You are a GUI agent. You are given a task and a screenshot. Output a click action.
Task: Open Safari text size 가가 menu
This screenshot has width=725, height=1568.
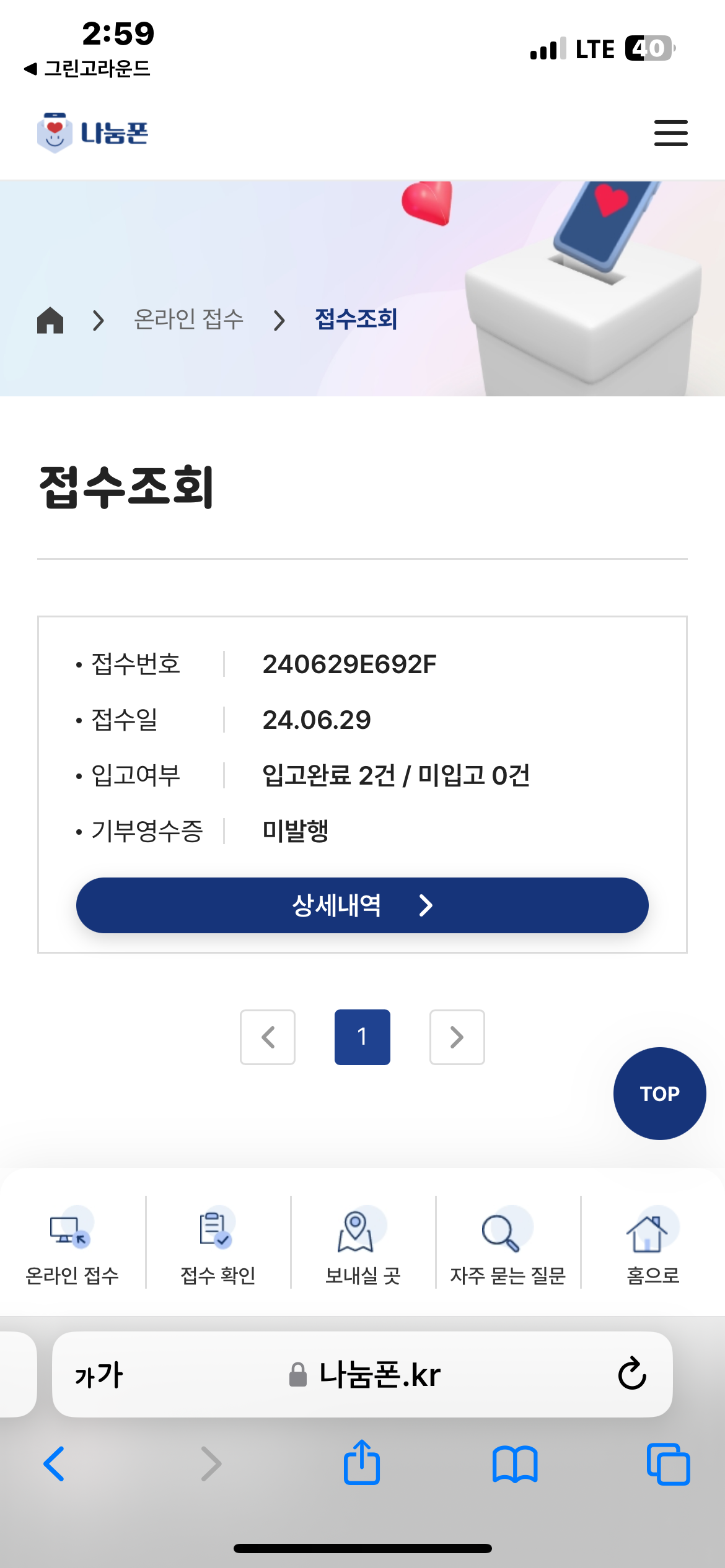coord(99,1375)
